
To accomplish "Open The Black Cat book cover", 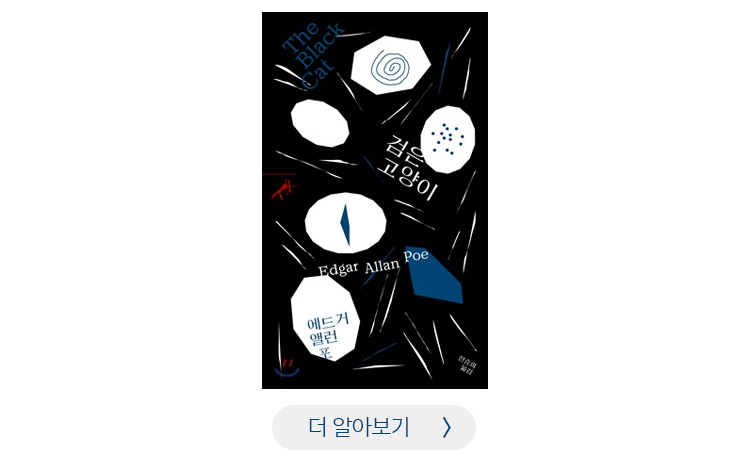I will pyautogui.click(x=375, y=200).
